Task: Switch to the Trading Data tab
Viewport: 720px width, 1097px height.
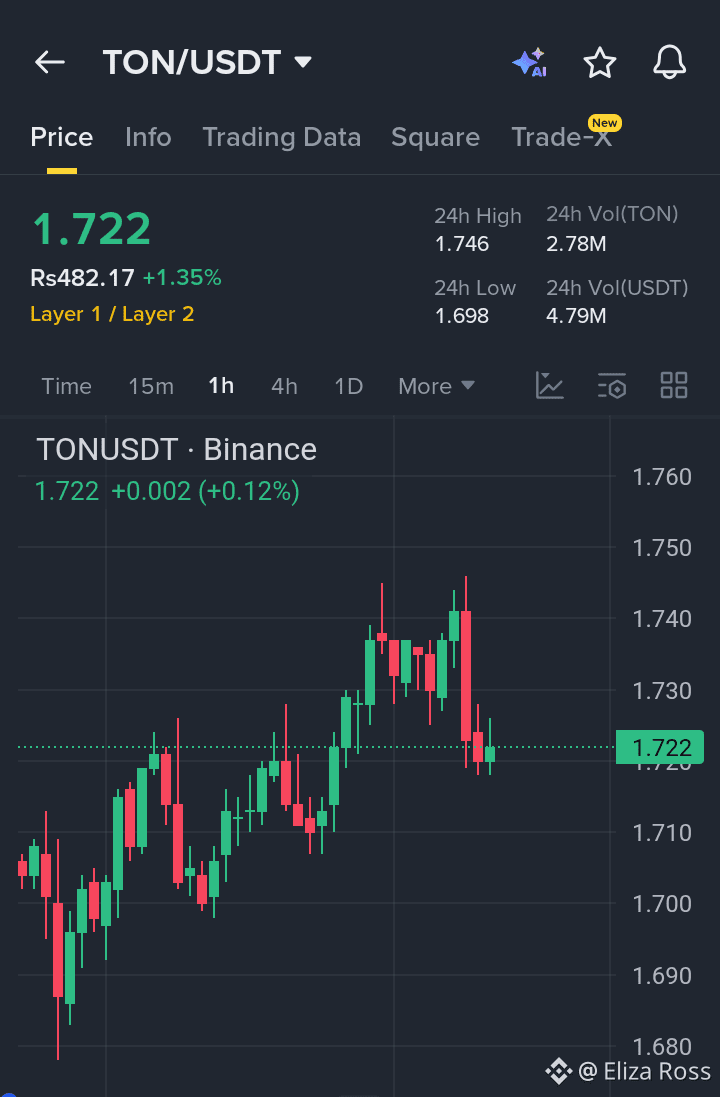Action: click(282, 136)
